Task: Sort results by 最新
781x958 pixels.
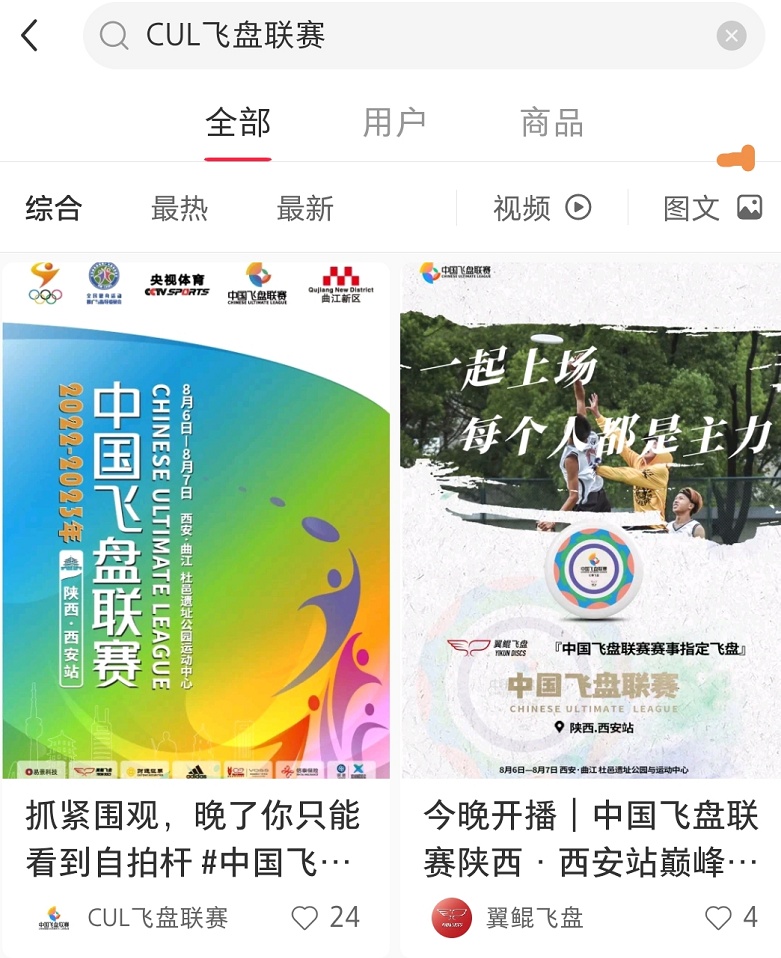Action: 305,208
